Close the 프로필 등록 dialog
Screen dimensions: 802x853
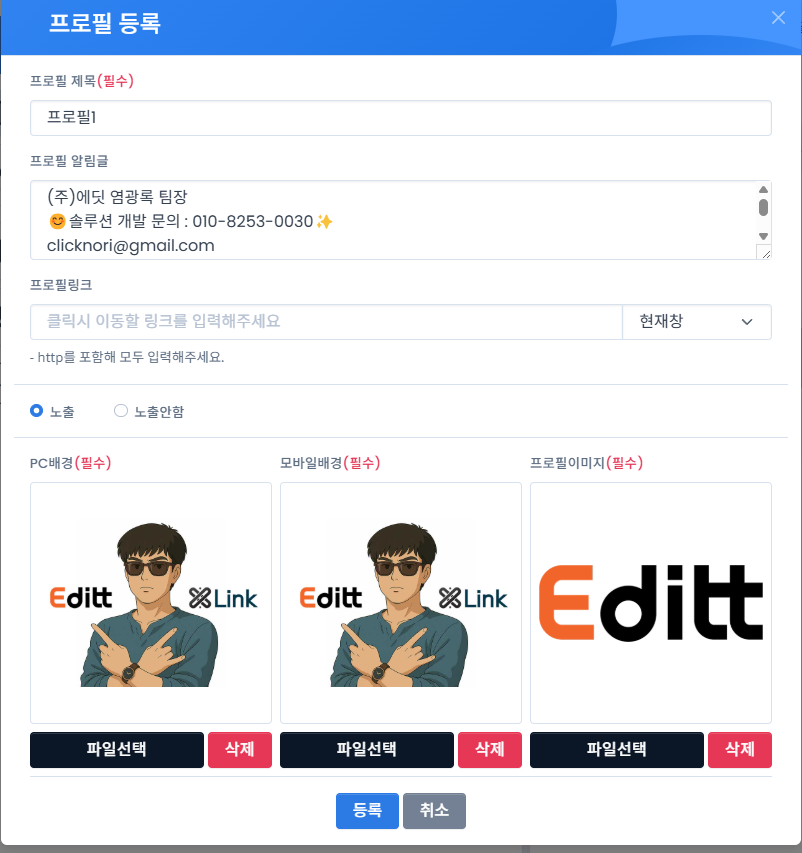[779, 17]
